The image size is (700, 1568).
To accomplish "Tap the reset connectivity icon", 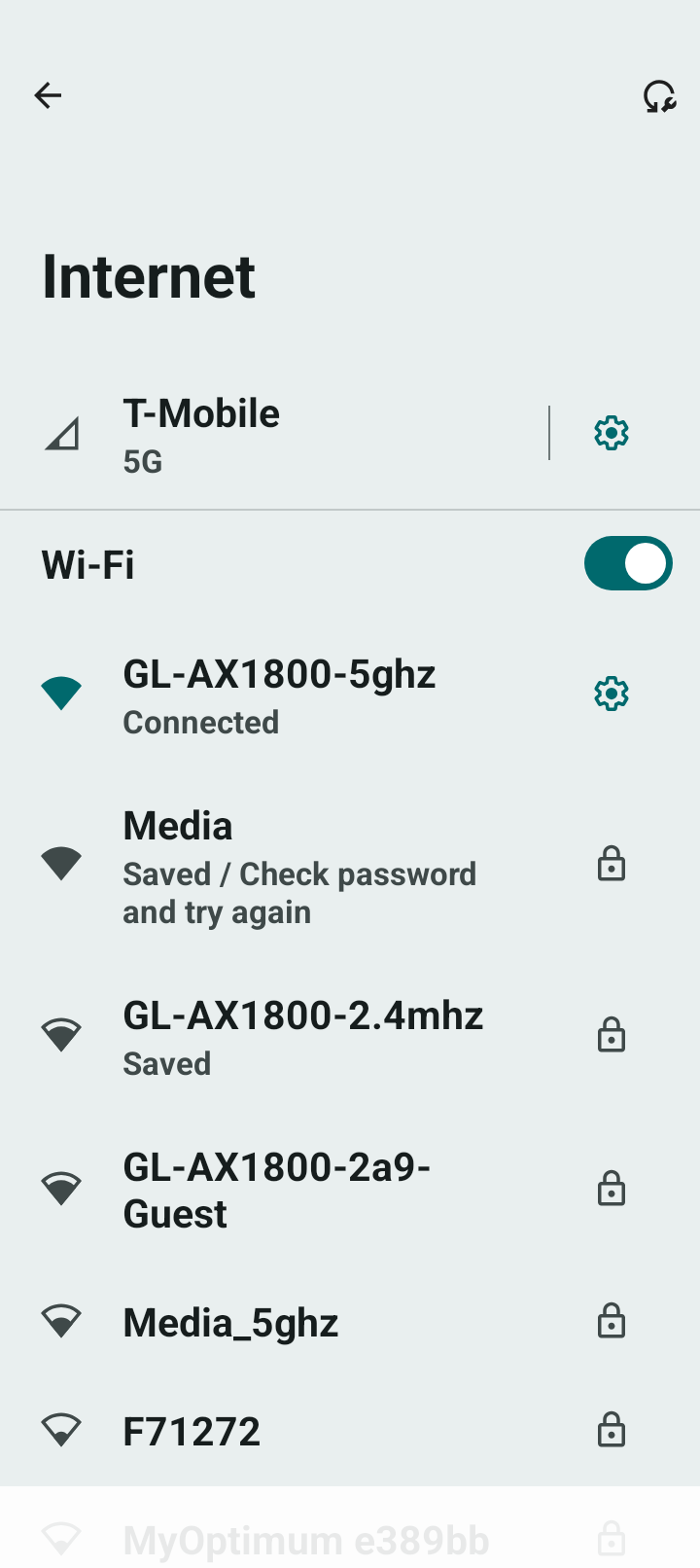I will [659, 96].
